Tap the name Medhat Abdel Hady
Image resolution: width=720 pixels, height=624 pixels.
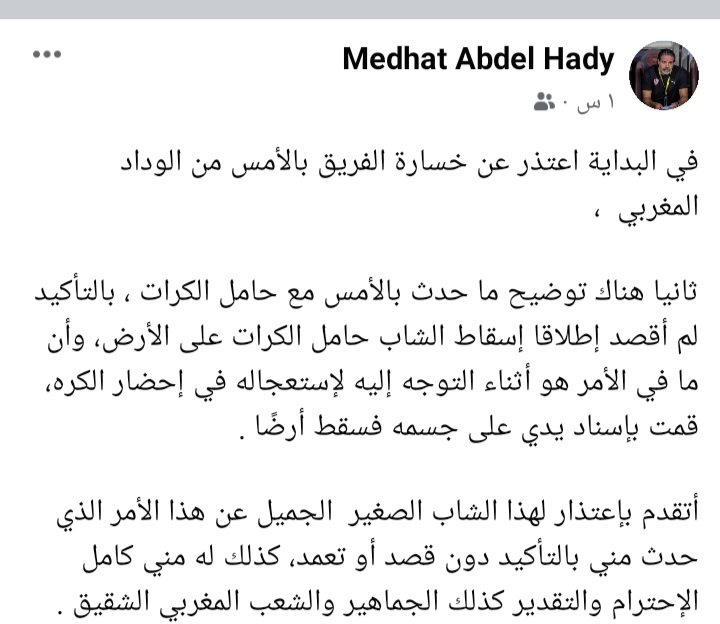click(478, 59)
